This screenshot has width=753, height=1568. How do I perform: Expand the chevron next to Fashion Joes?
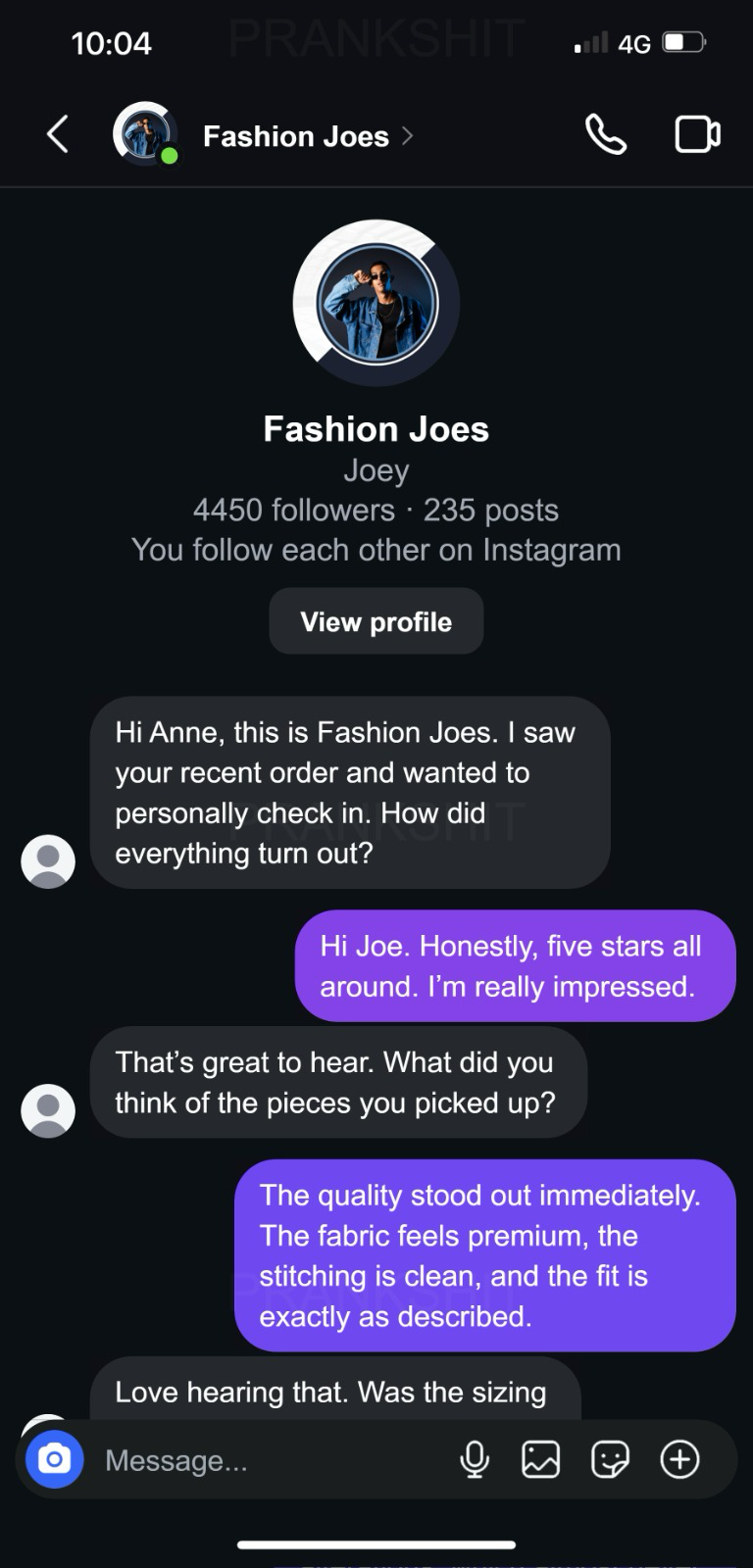[408, 136]
